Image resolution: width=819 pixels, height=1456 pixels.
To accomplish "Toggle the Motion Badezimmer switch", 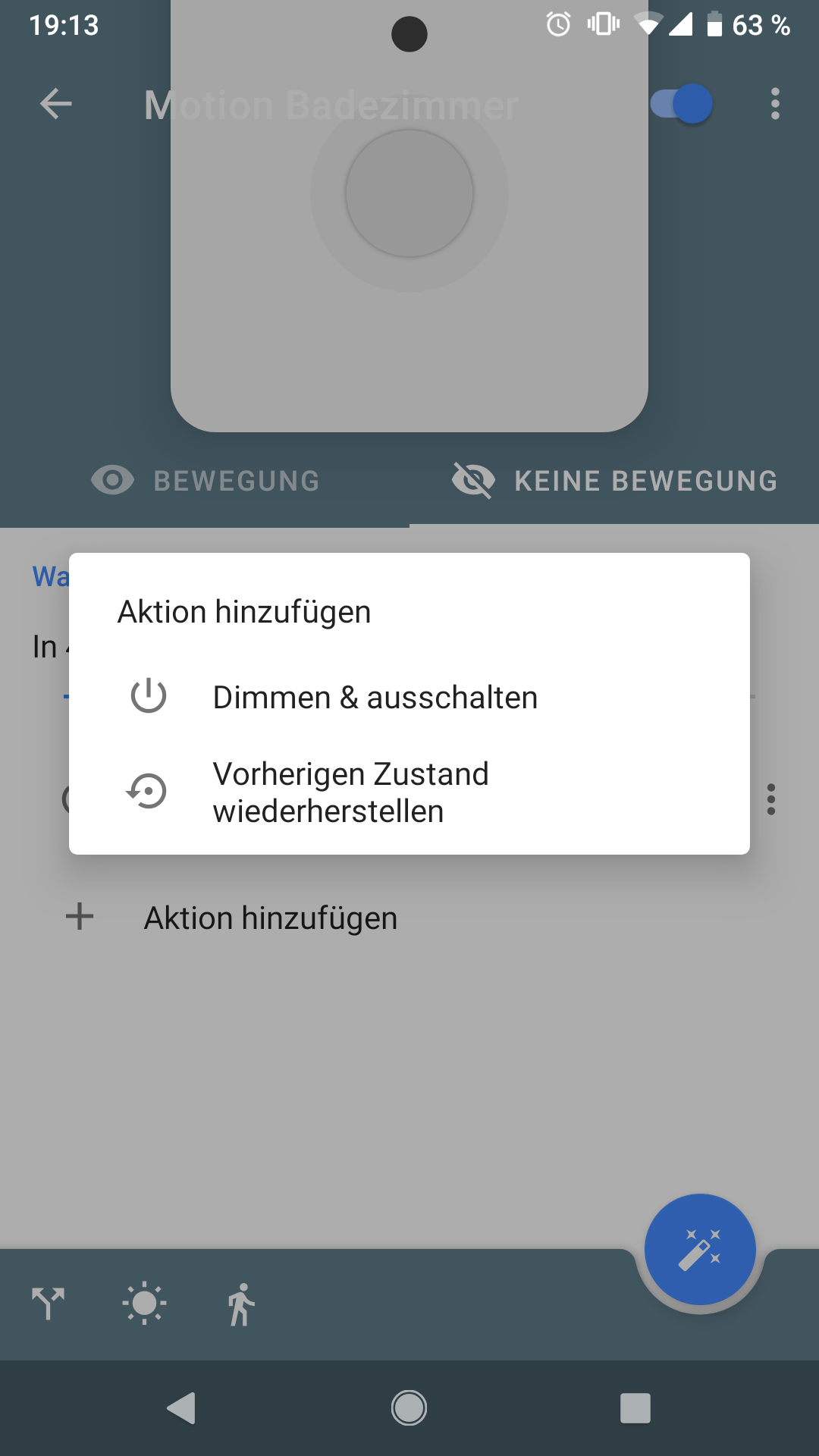I will point(681,104).
